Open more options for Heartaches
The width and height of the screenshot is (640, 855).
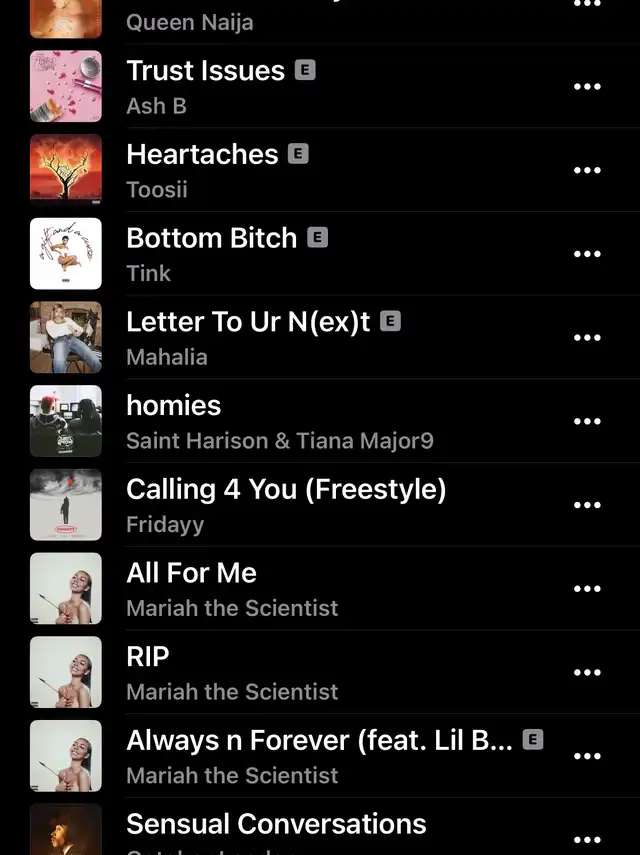point(587,171)
